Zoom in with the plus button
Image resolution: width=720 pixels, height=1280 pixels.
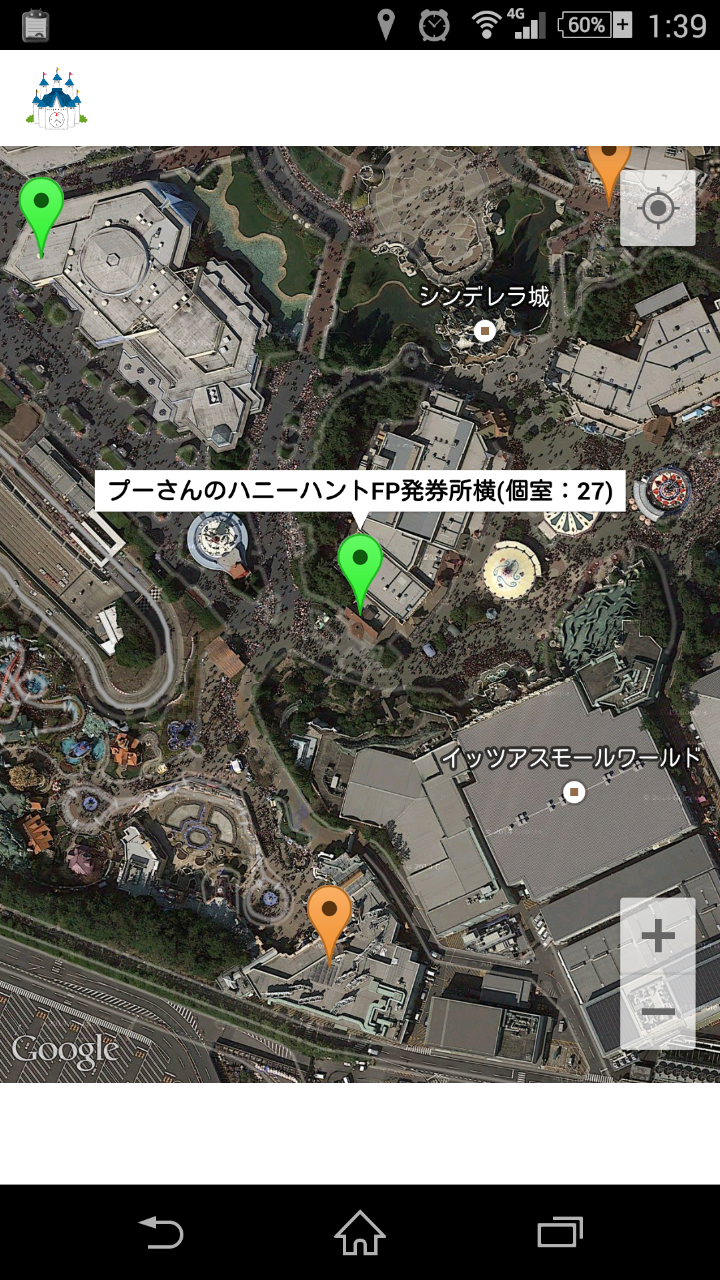[x=657, y=936]
